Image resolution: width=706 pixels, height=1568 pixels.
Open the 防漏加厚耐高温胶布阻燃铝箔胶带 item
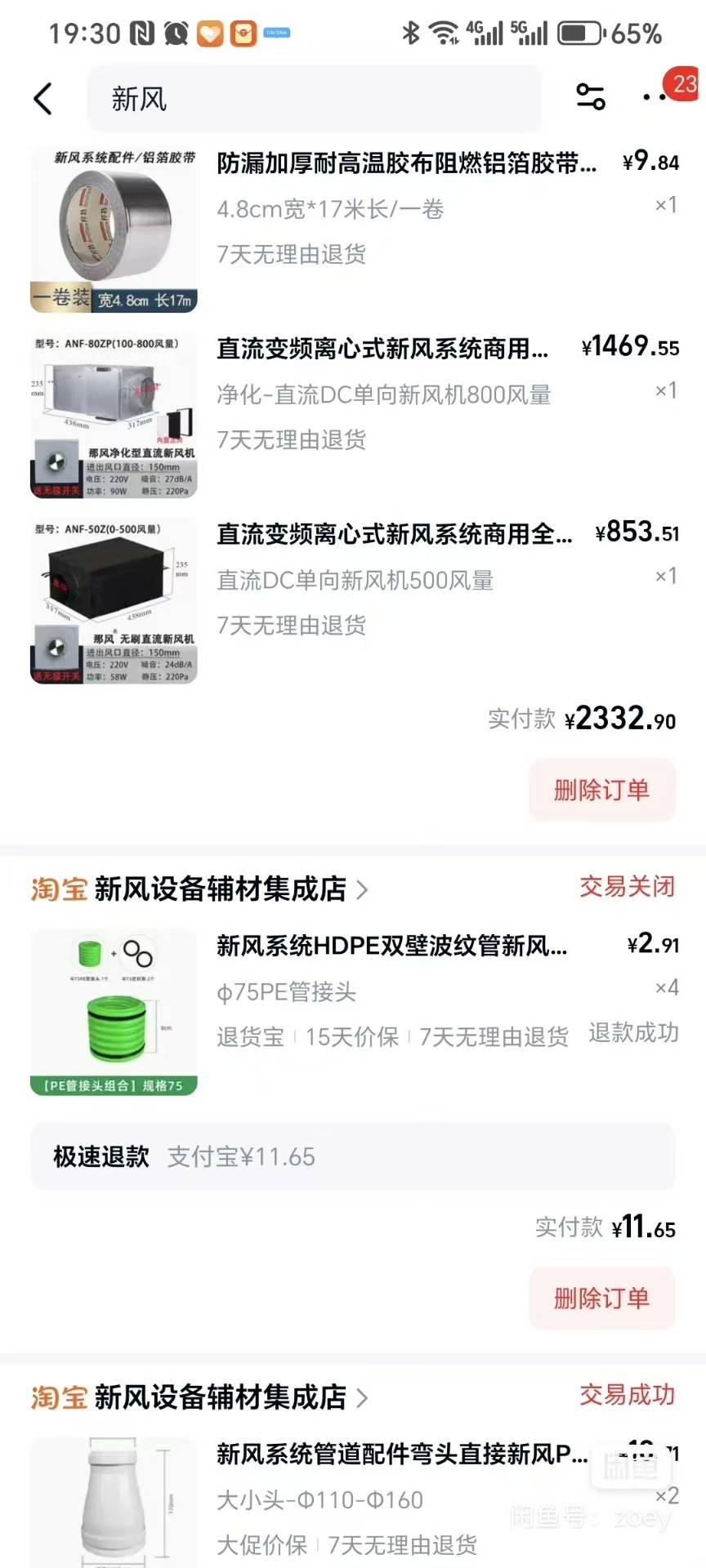(x=406, y=163)
